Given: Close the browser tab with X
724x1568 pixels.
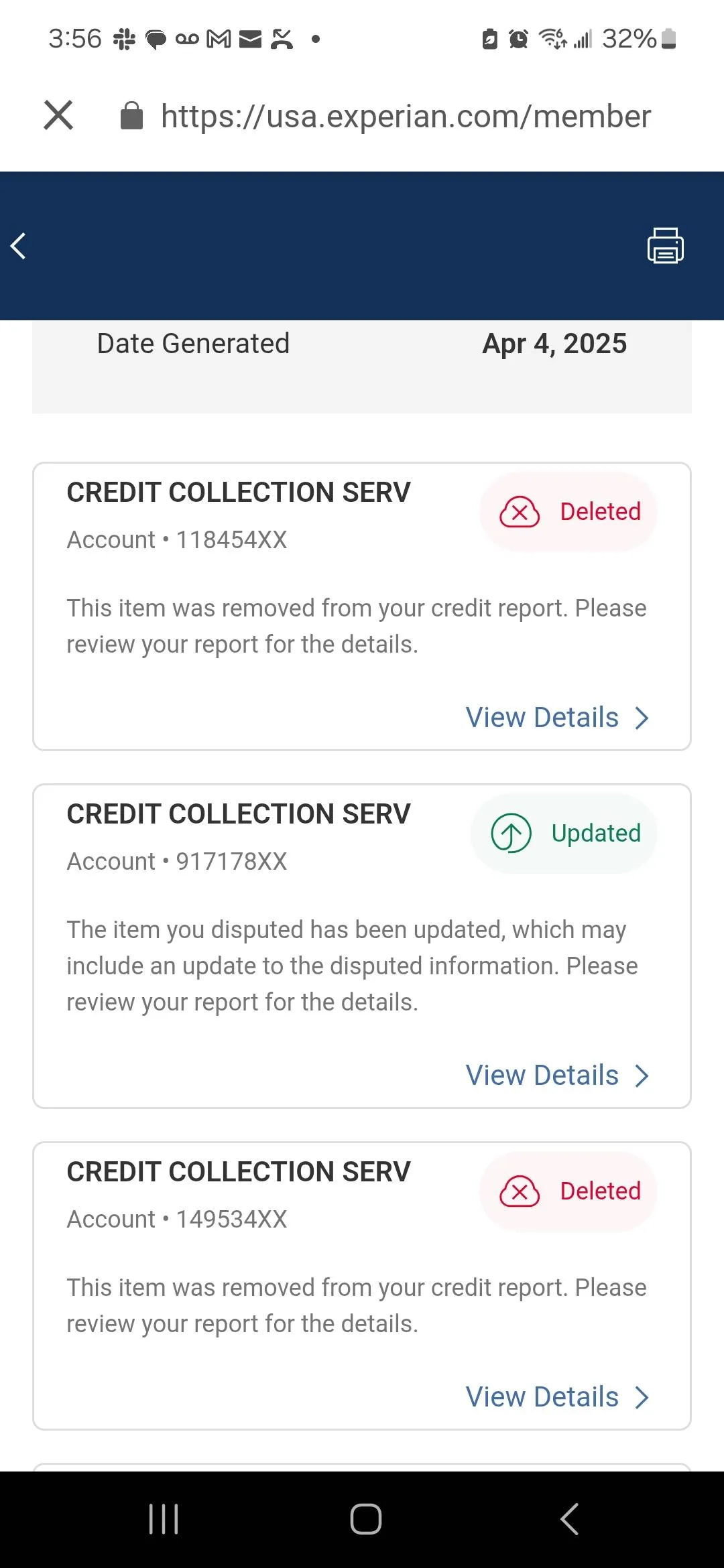Looking at the screenshot, I should pyautogui.click(x=58, y=115).
